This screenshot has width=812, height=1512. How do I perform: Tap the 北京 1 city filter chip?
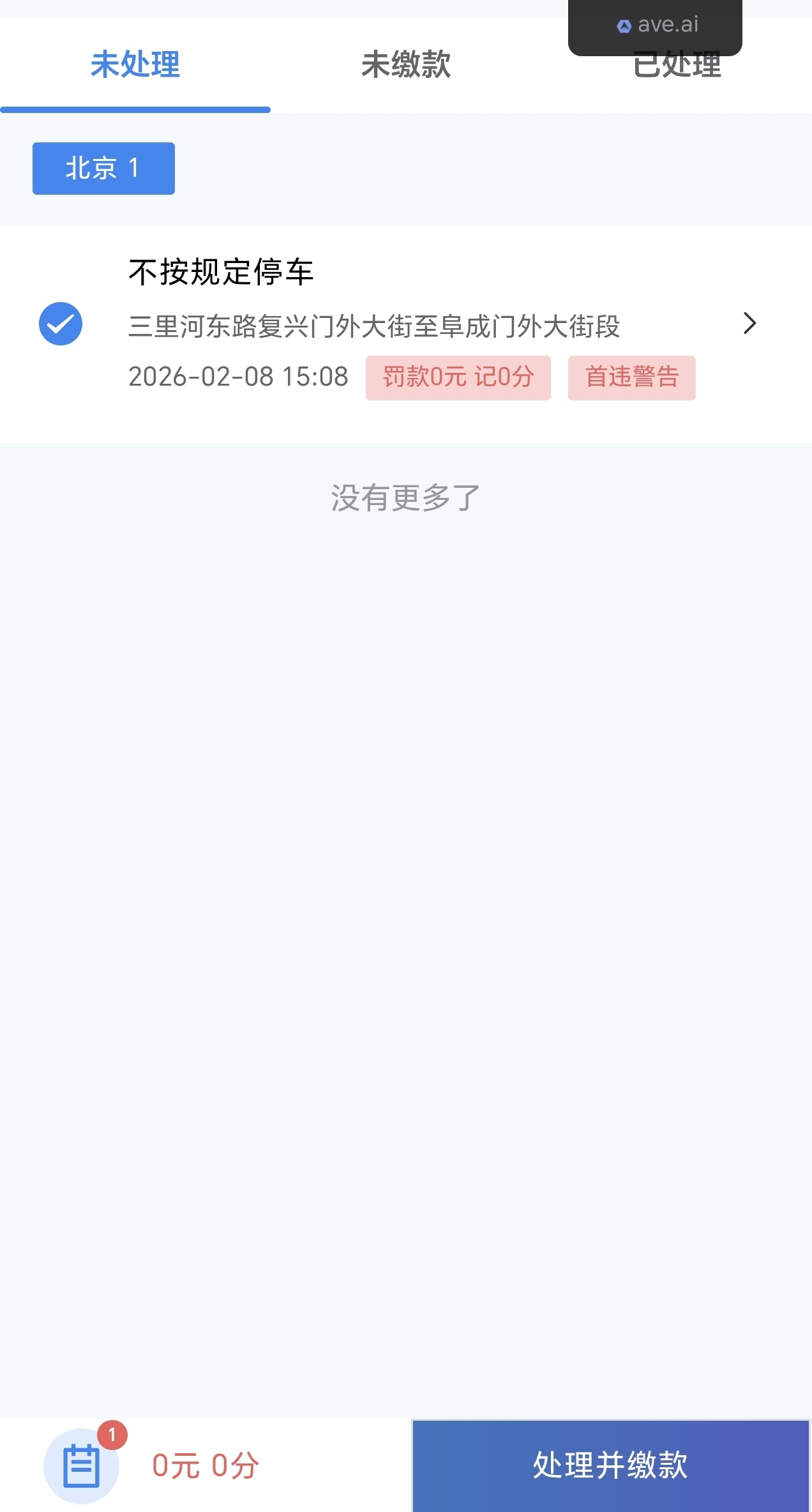(103, 169)
